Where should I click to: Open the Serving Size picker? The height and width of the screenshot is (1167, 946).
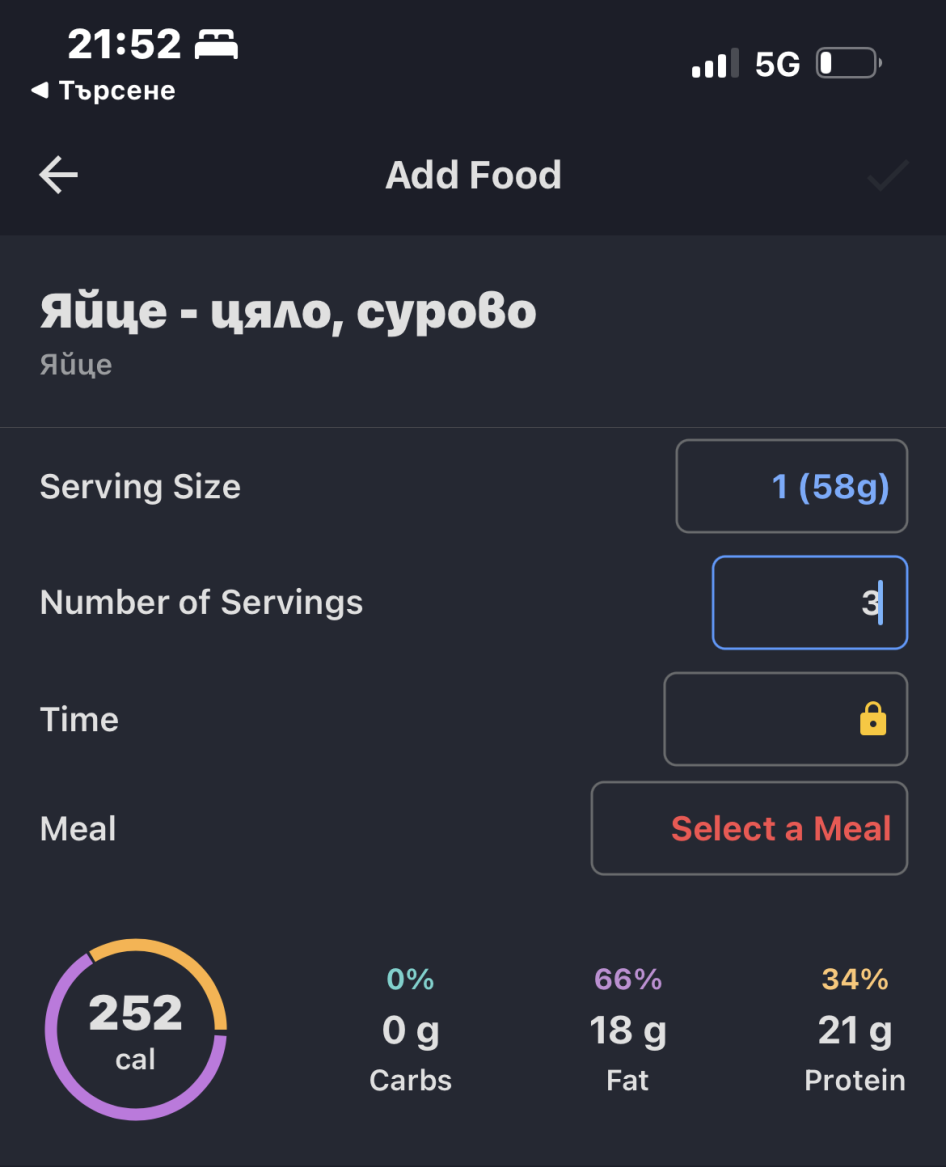pos(791,487)
